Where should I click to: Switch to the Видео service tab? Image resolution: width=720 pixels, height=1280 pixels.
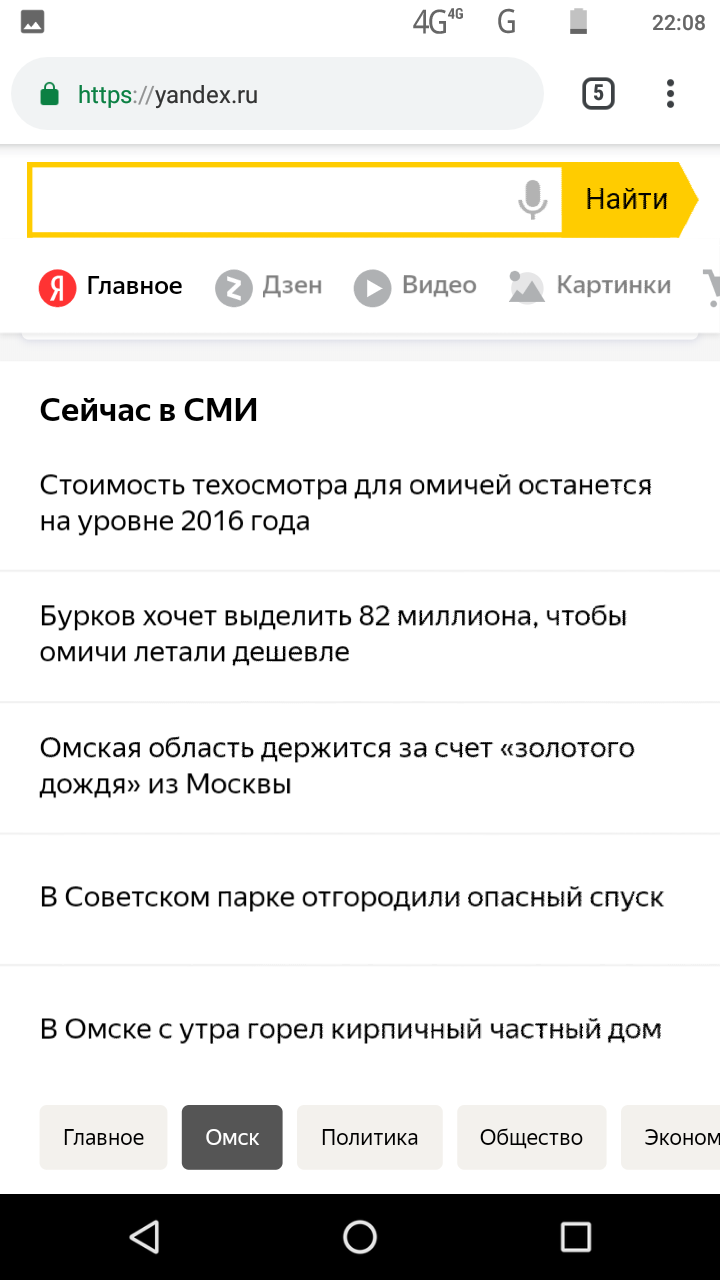(x=416, y=287)
